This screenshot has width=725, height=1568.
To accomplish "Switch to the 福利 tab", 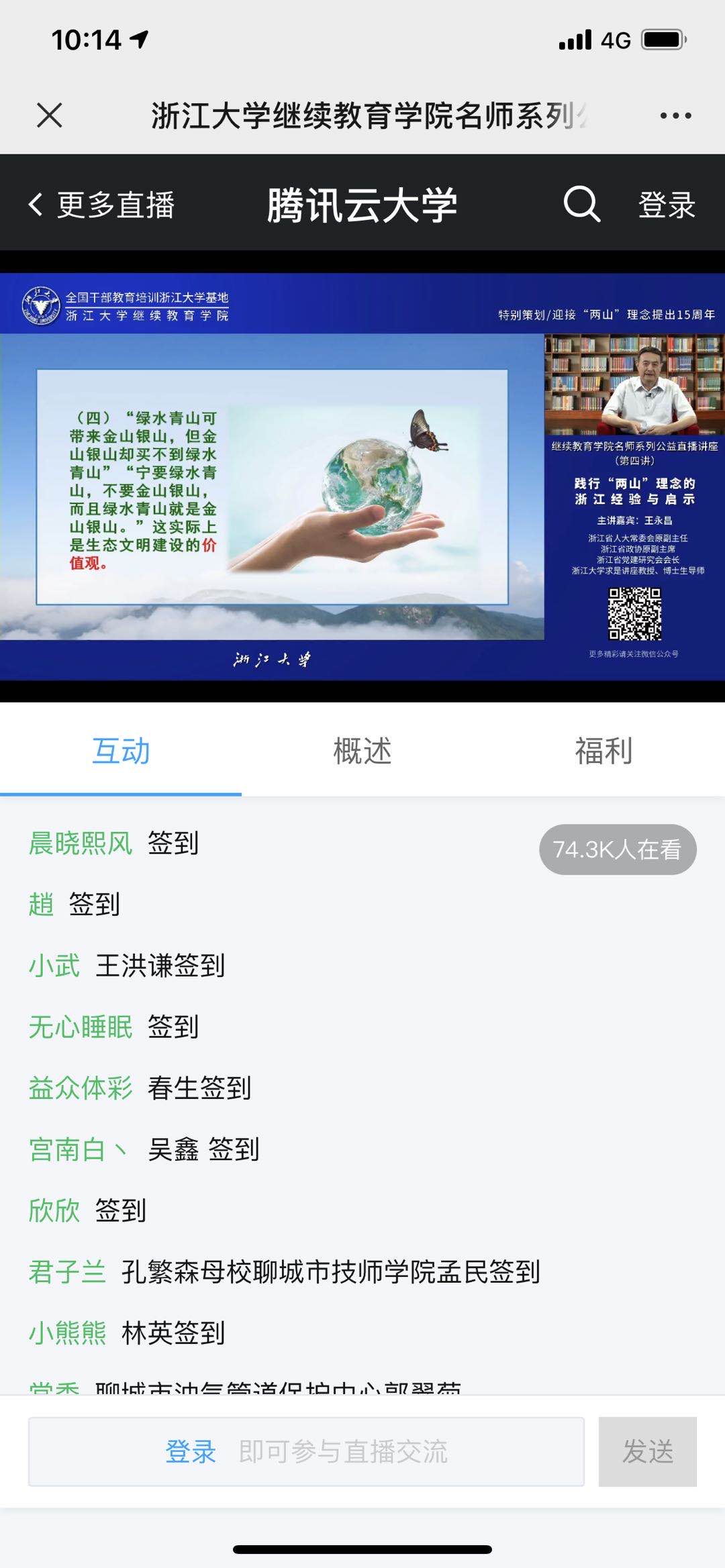I will [604, 751].
